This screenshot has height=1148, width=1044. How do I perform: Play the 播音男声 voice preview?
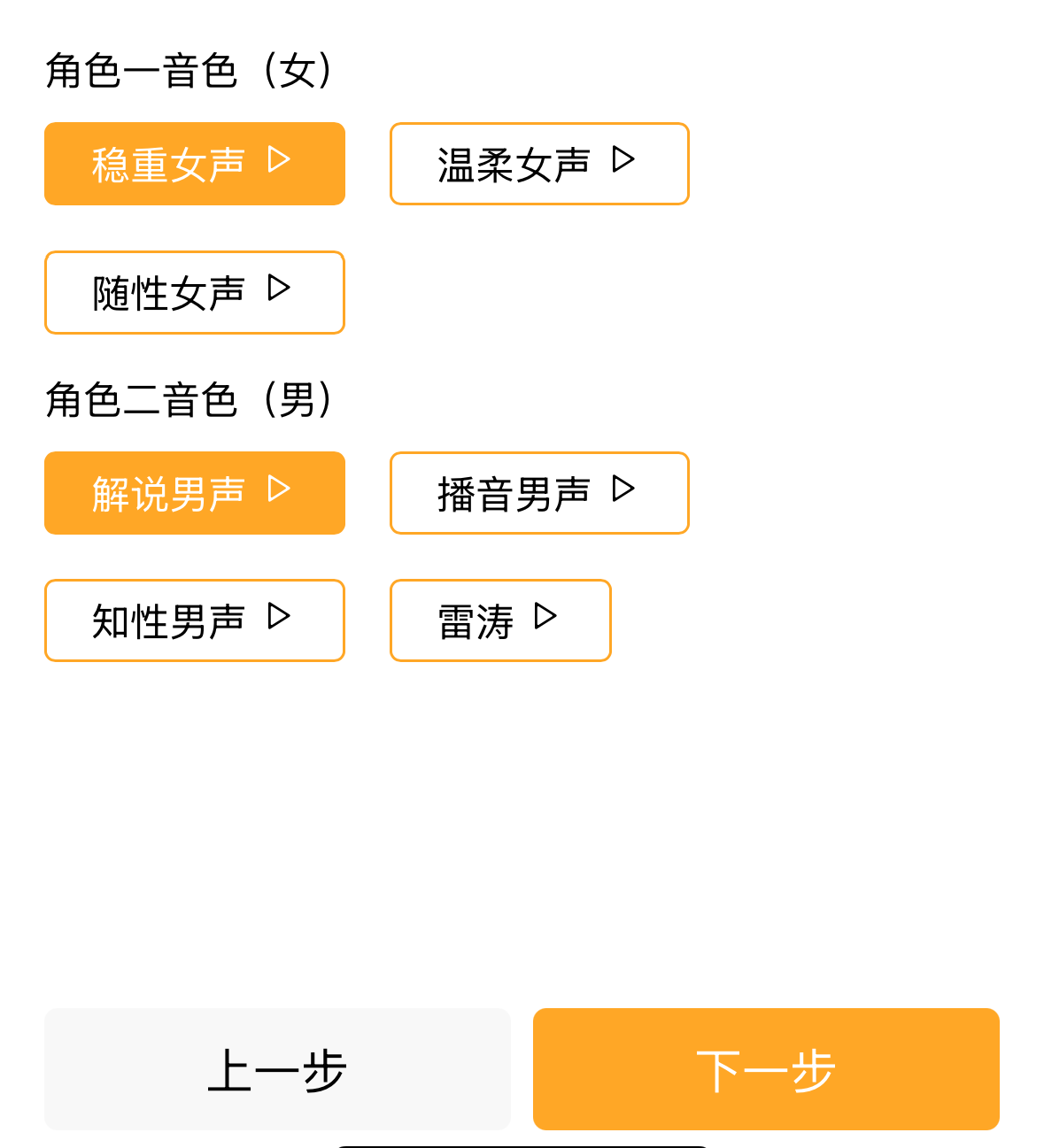click(x=623, y=489)
